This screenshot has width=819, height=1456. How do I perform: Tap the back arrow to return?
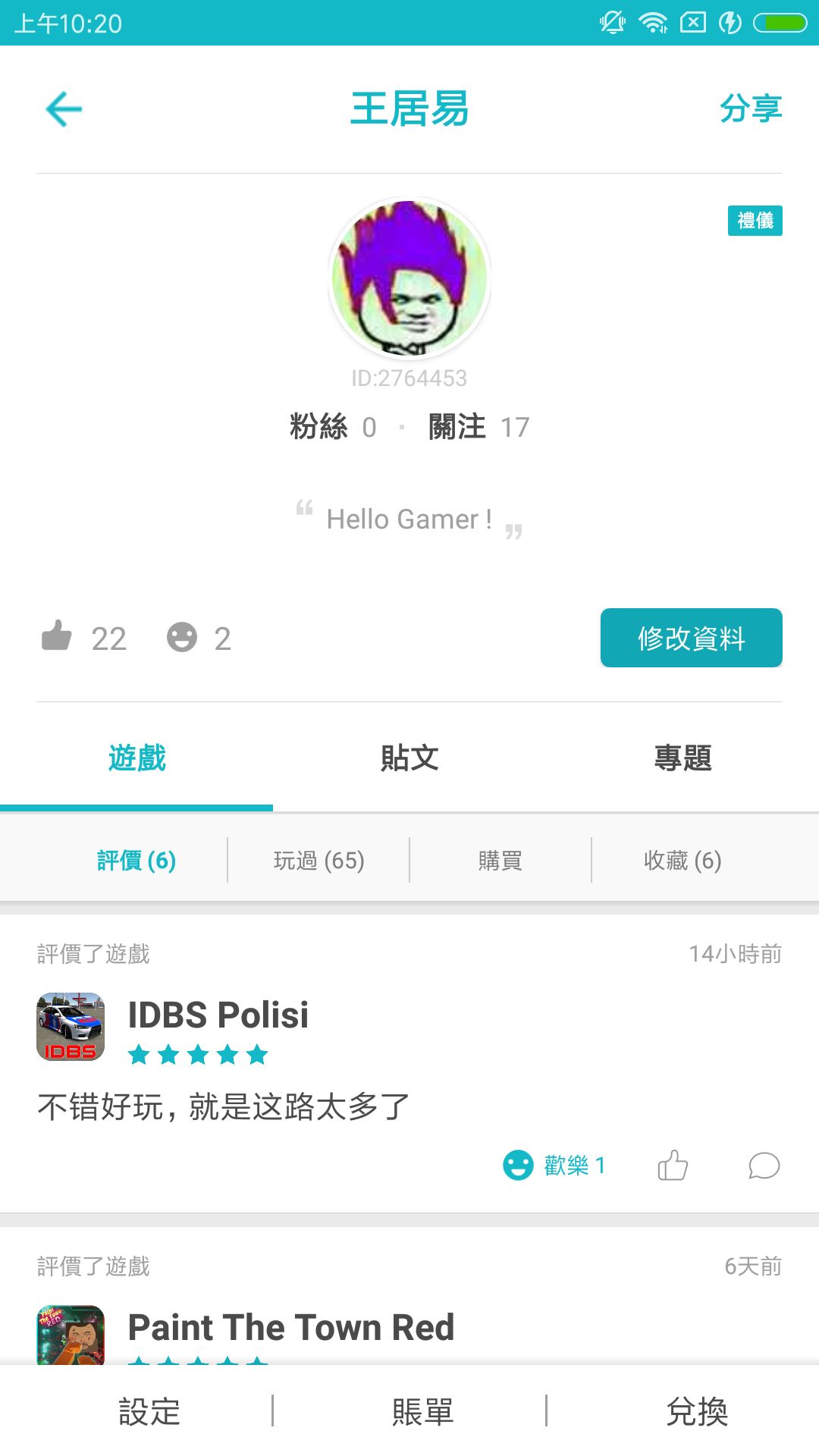64,108
